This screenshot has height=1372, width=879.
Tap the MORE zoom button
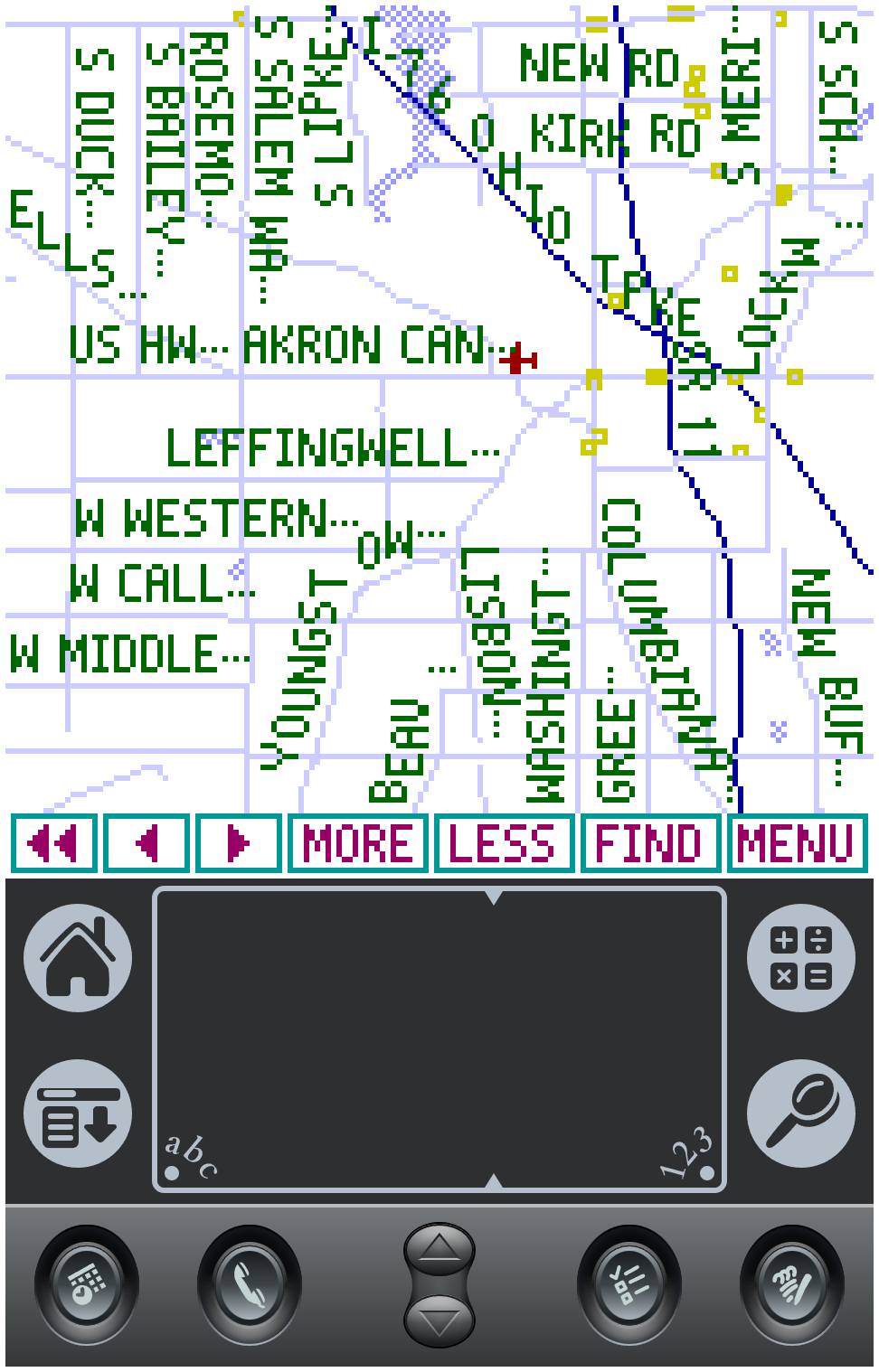click(x=357, y=843)
